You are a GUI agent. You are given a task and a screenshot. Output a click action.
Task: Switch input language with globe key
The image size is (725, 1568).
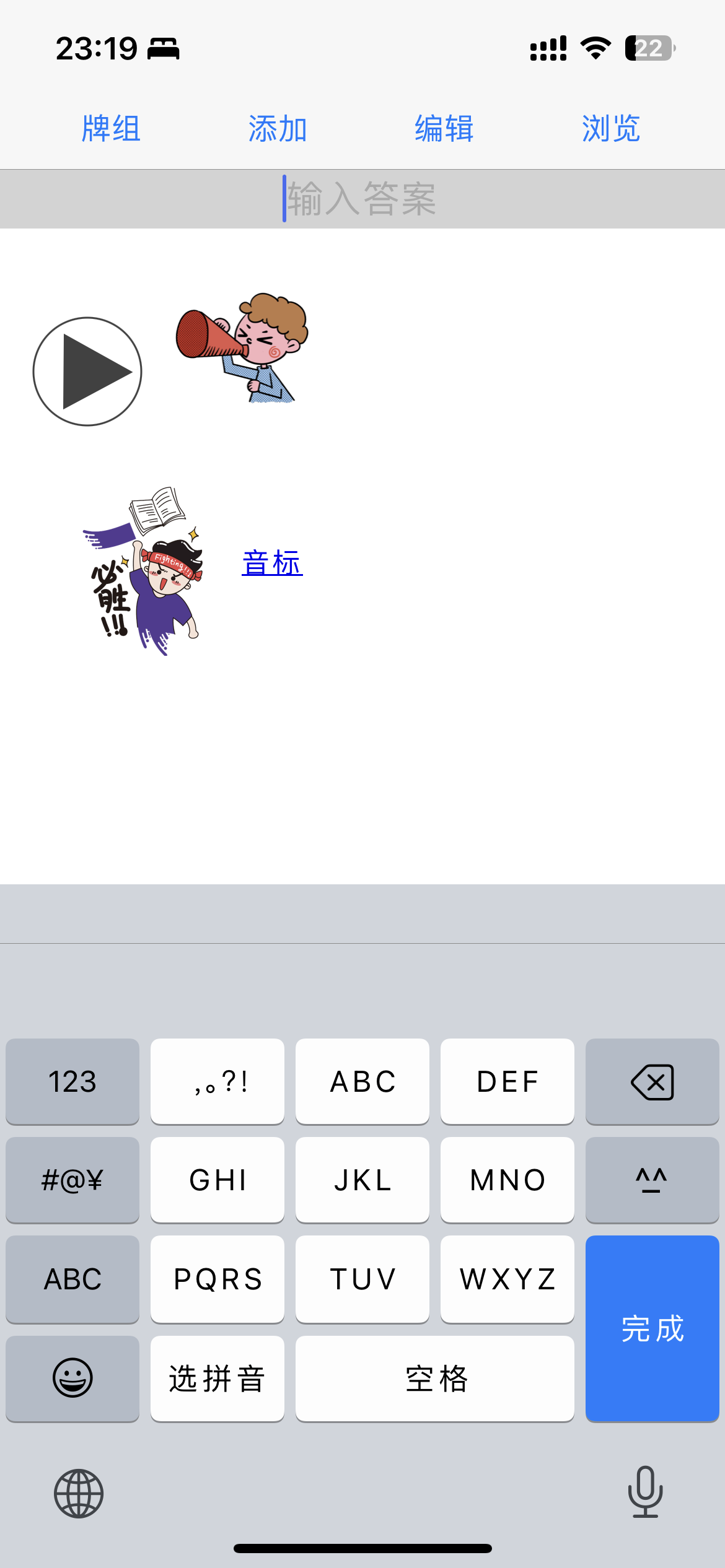coord(79,1493)
